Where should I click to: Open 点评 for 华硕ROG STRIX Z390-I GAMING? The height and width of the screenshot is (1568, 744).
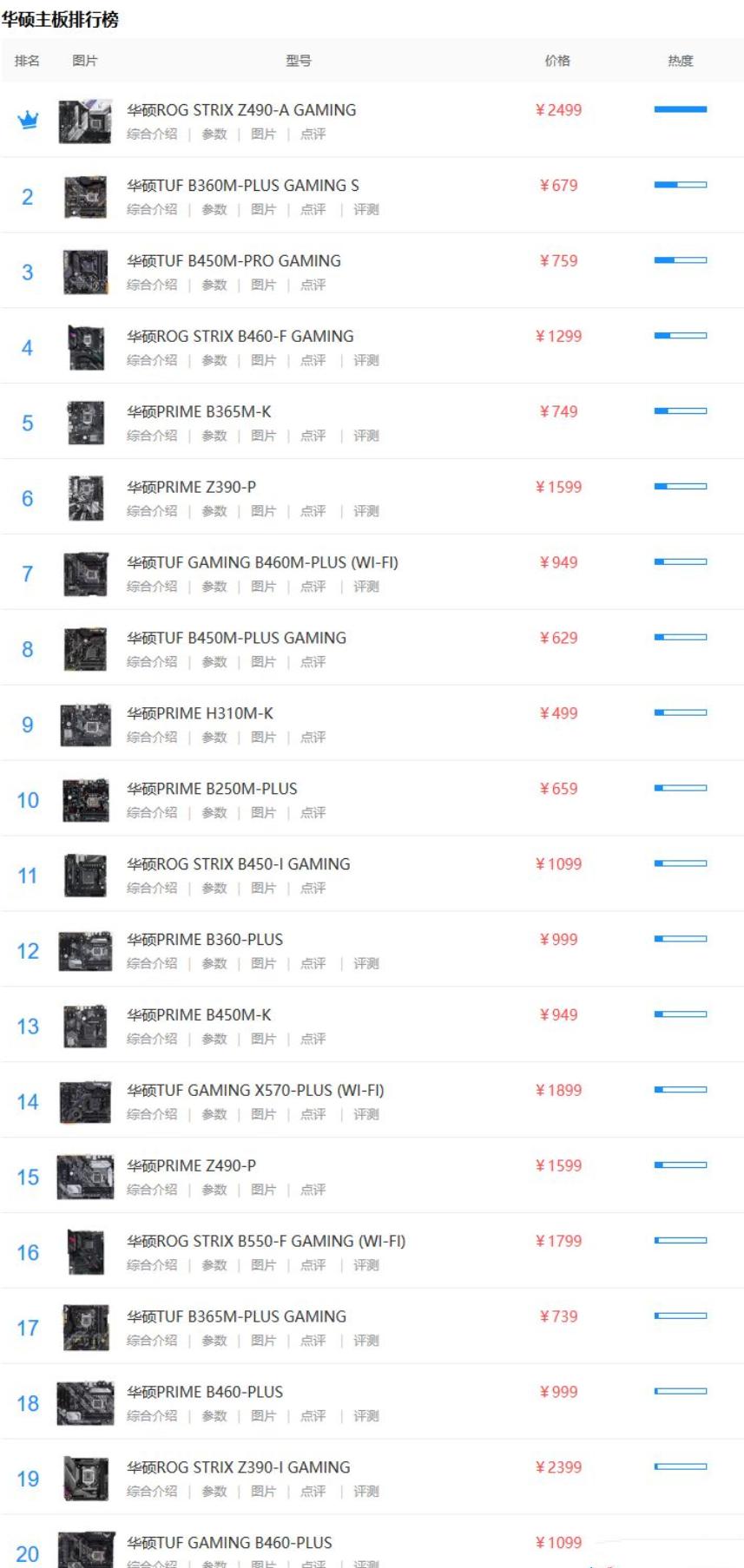(x=313, y=1492)
